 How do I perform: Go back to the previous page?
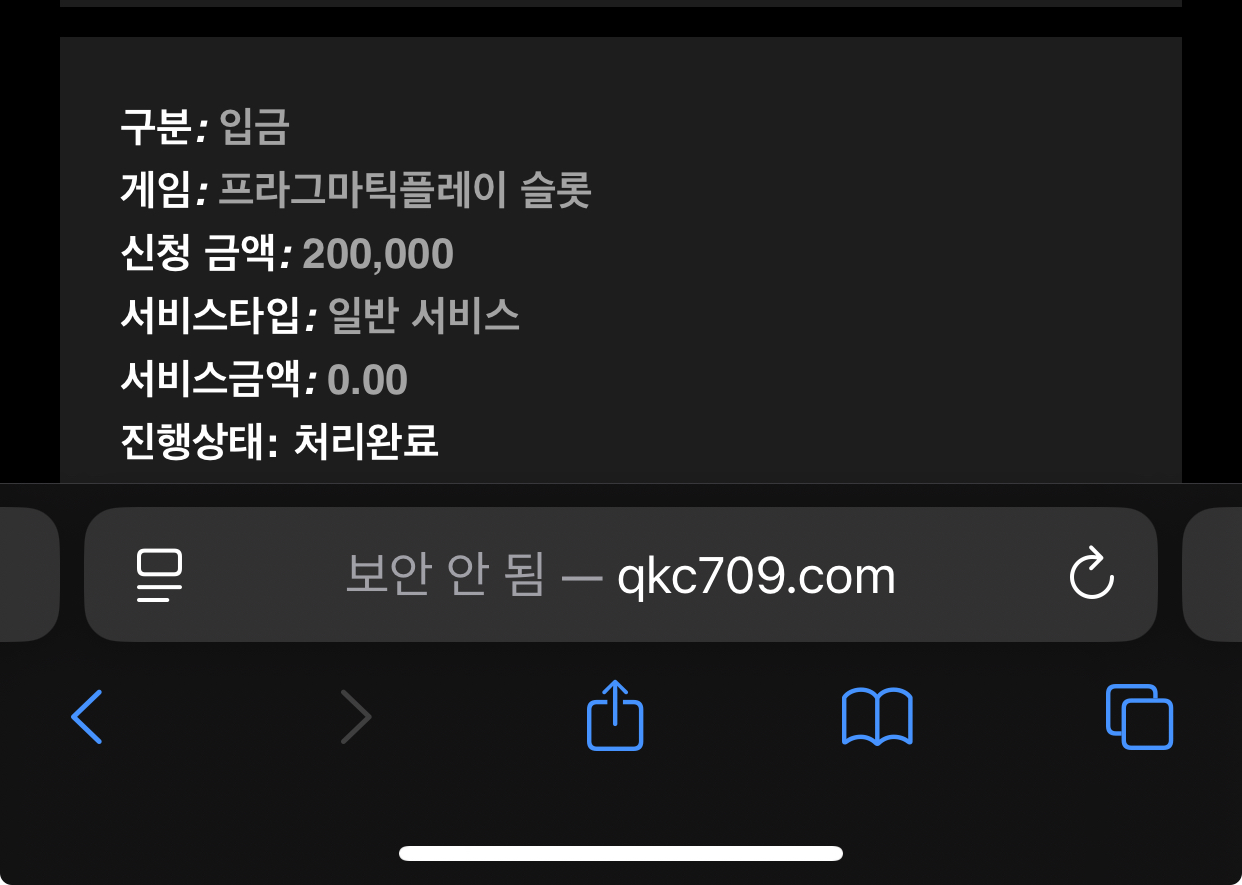87,716
